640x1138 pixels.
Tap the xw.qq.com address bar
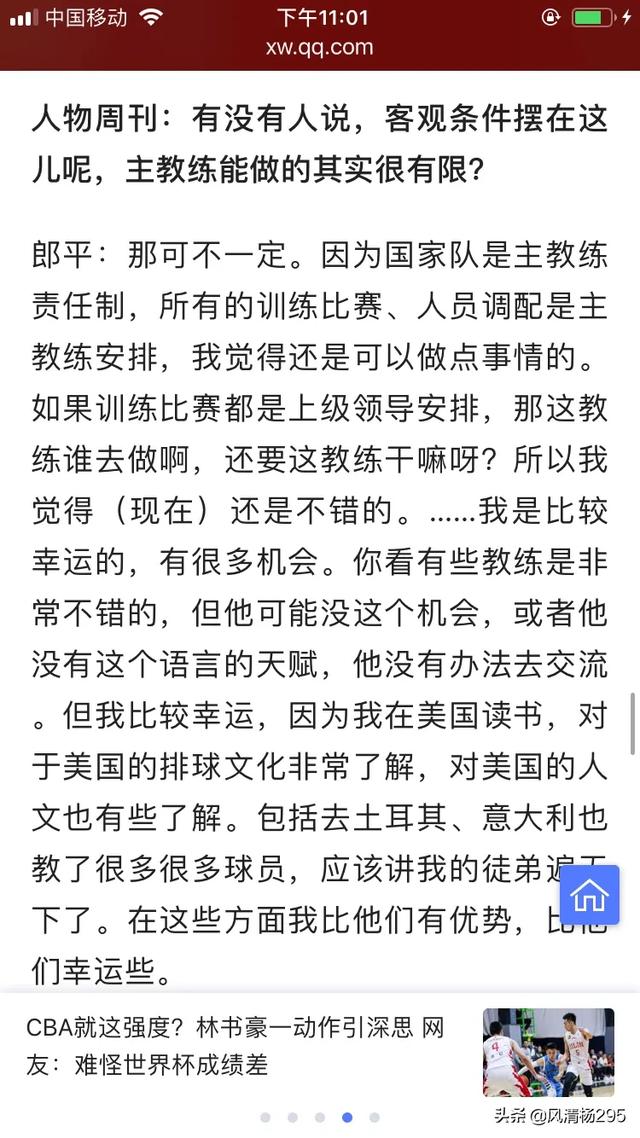pos(319,47)
